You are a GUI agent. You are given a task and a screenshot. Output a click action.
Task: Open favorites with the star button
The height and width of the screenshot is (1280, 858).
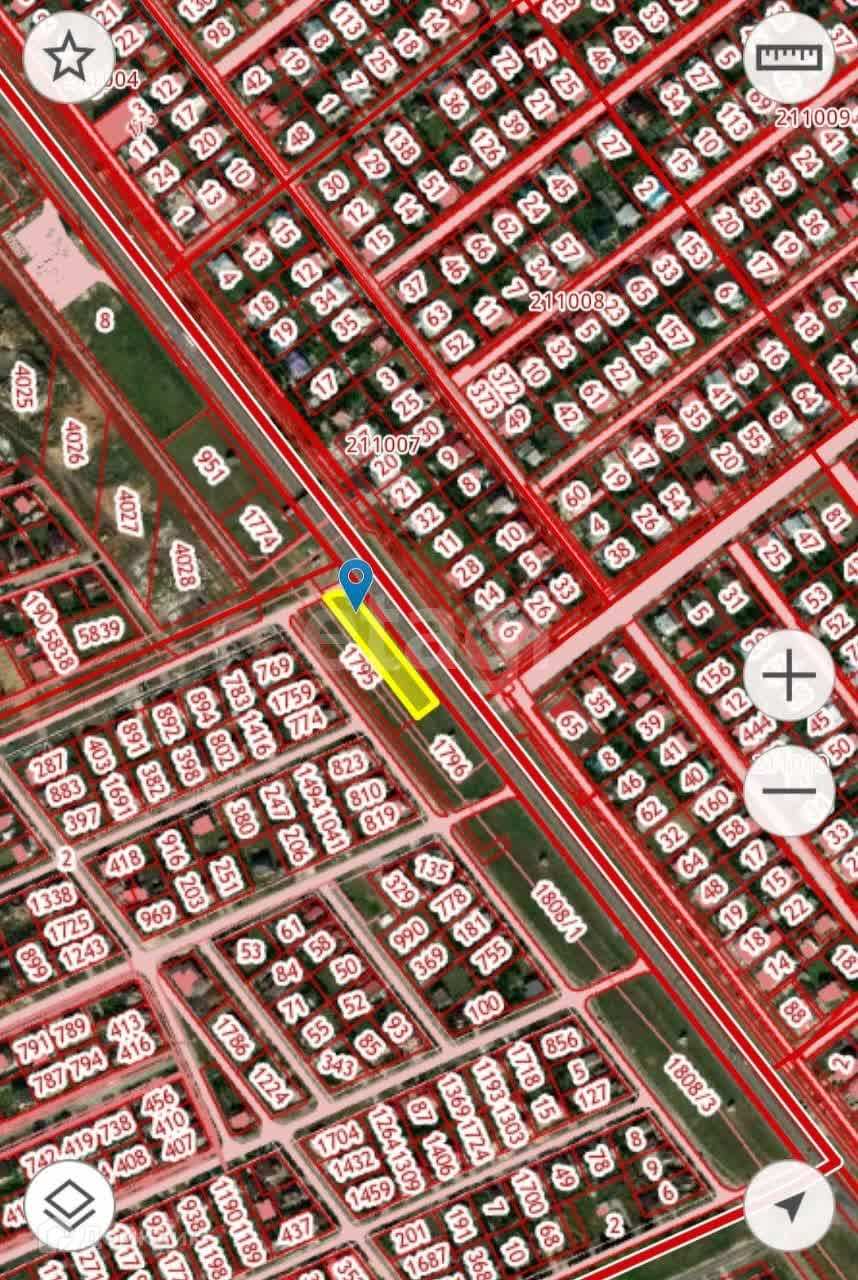coord(68,57)
